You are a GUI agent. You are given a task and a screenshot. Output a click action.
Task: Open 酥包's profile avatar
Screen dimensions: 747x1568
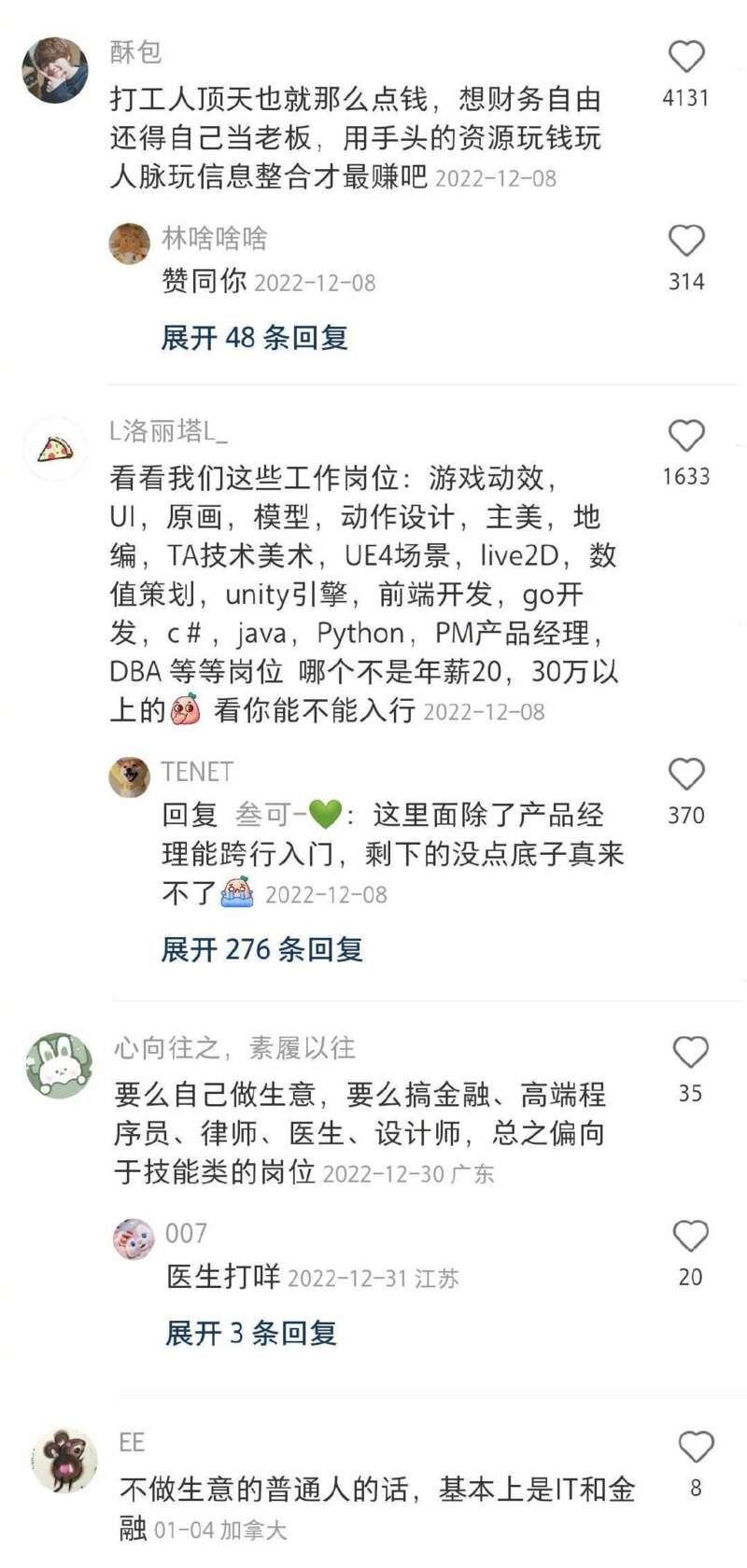[55, 70]
